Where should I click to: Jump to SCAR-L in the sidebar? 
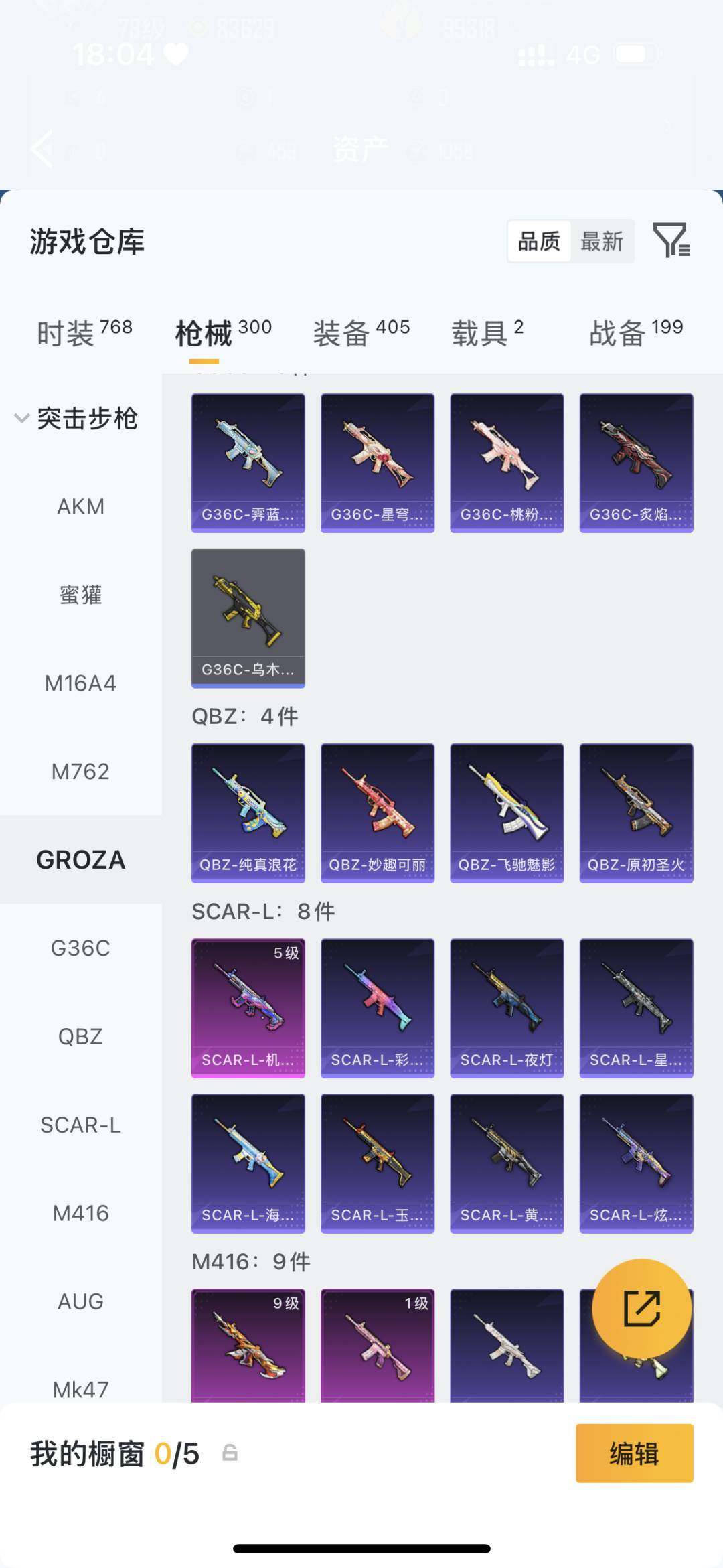pos(80,1125)
